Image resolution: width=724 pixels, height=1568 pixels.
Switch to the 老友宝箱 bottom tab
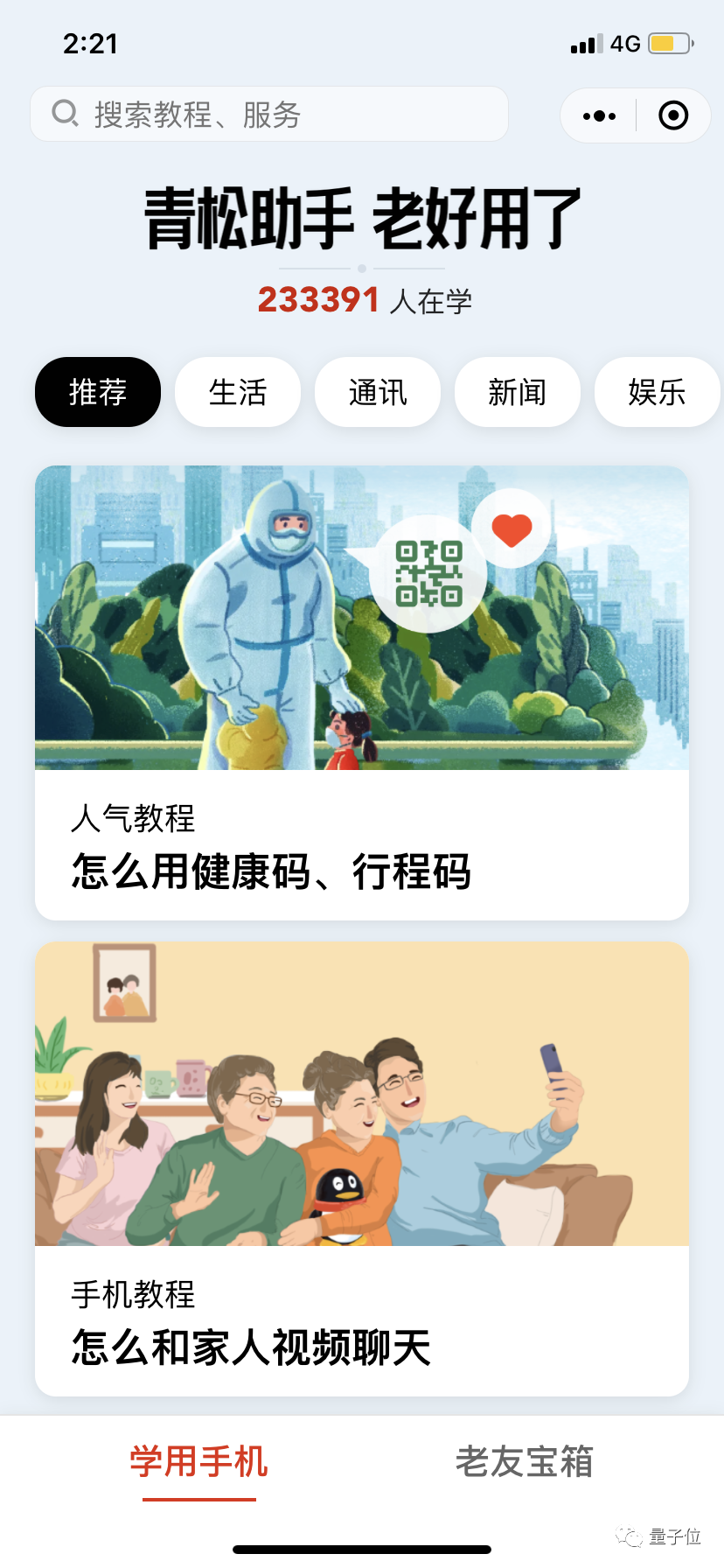point(525,1463)
